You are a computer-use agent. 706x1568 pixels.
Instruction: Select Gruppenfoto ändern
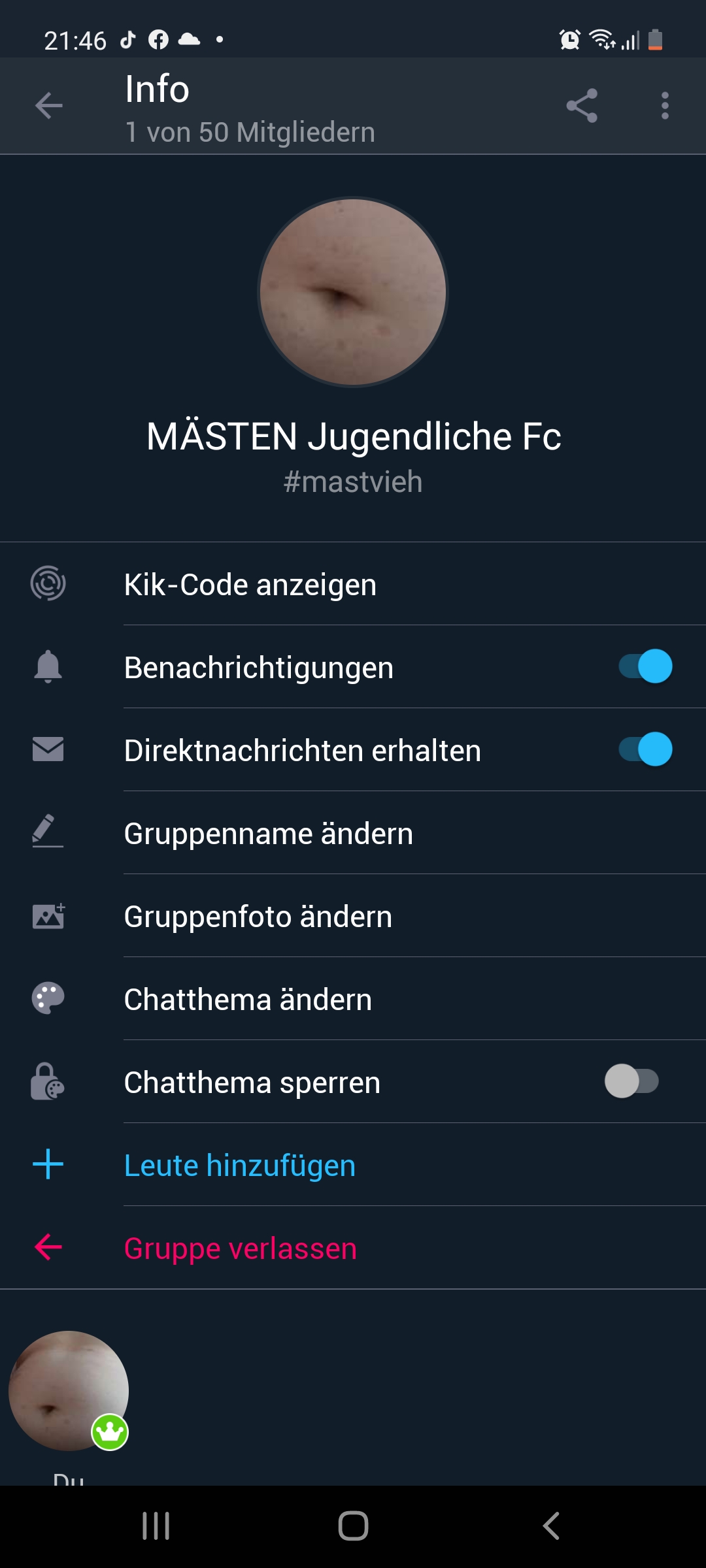tap(258, 916)
